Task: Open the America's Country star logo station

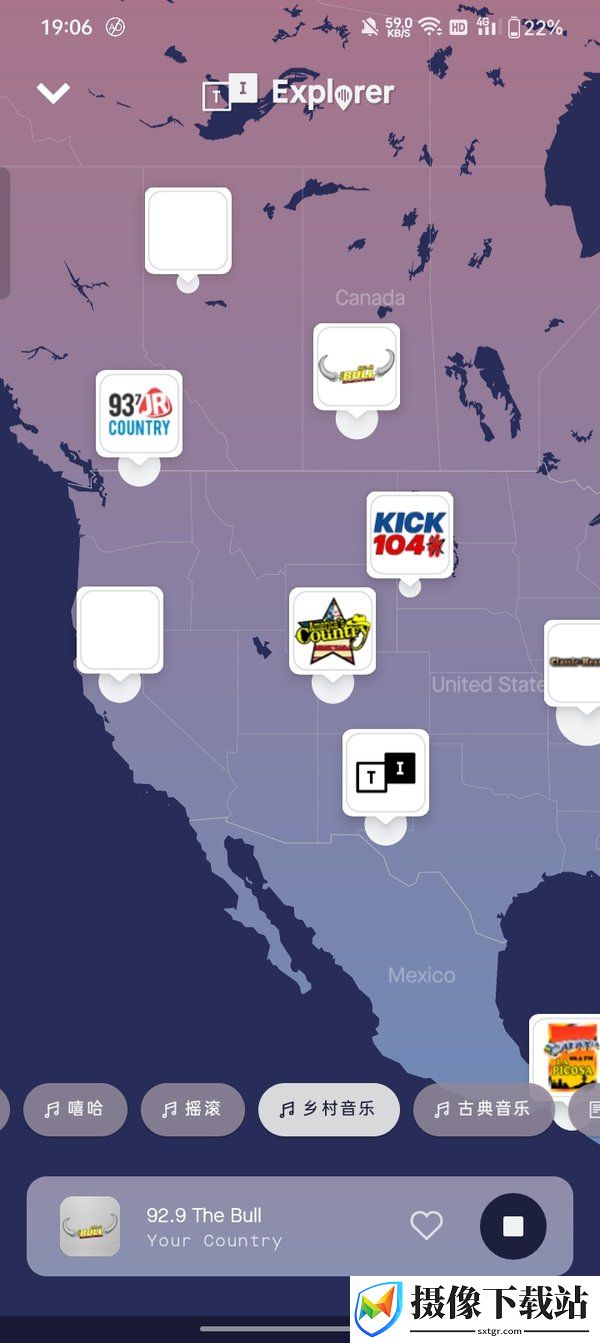Action: pyautogui.click(x=332, y=631)
